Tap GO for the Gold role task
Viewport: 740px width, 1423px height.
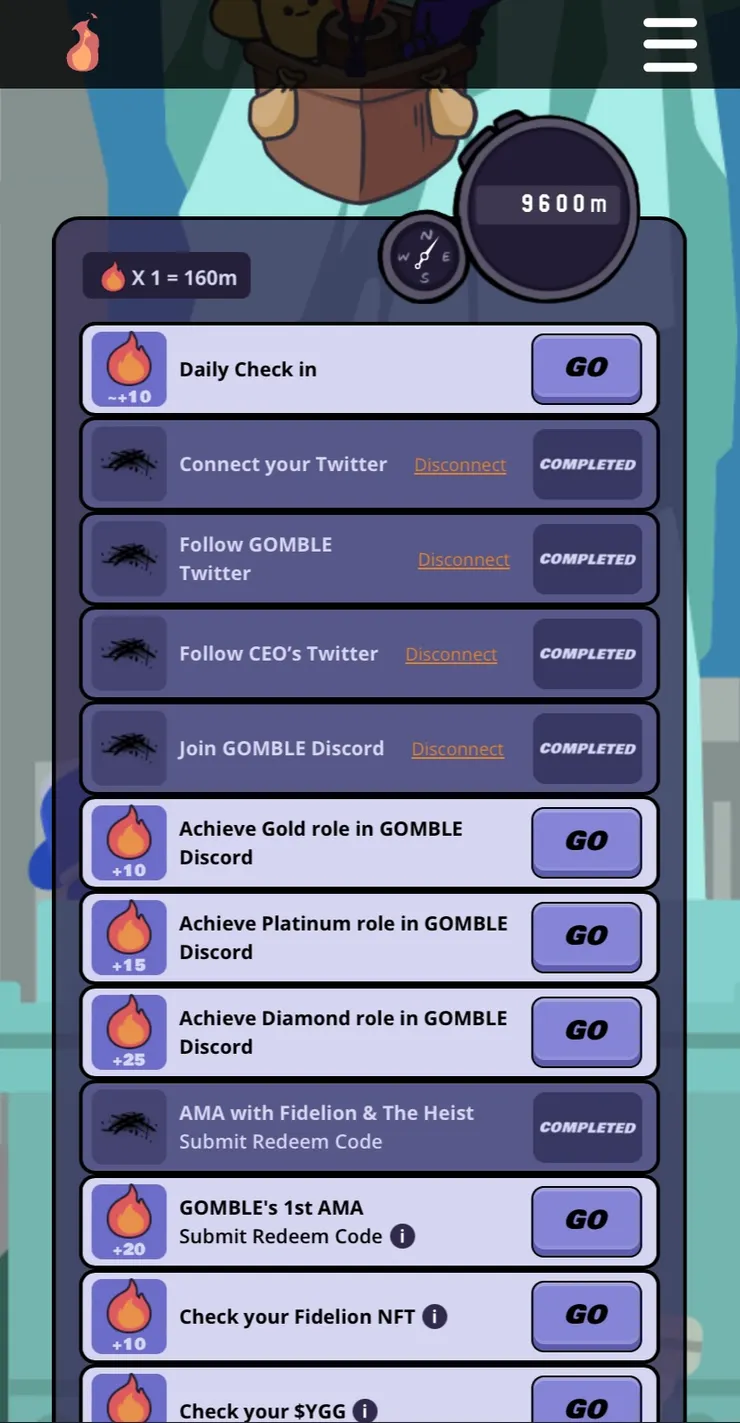point(586,841)
